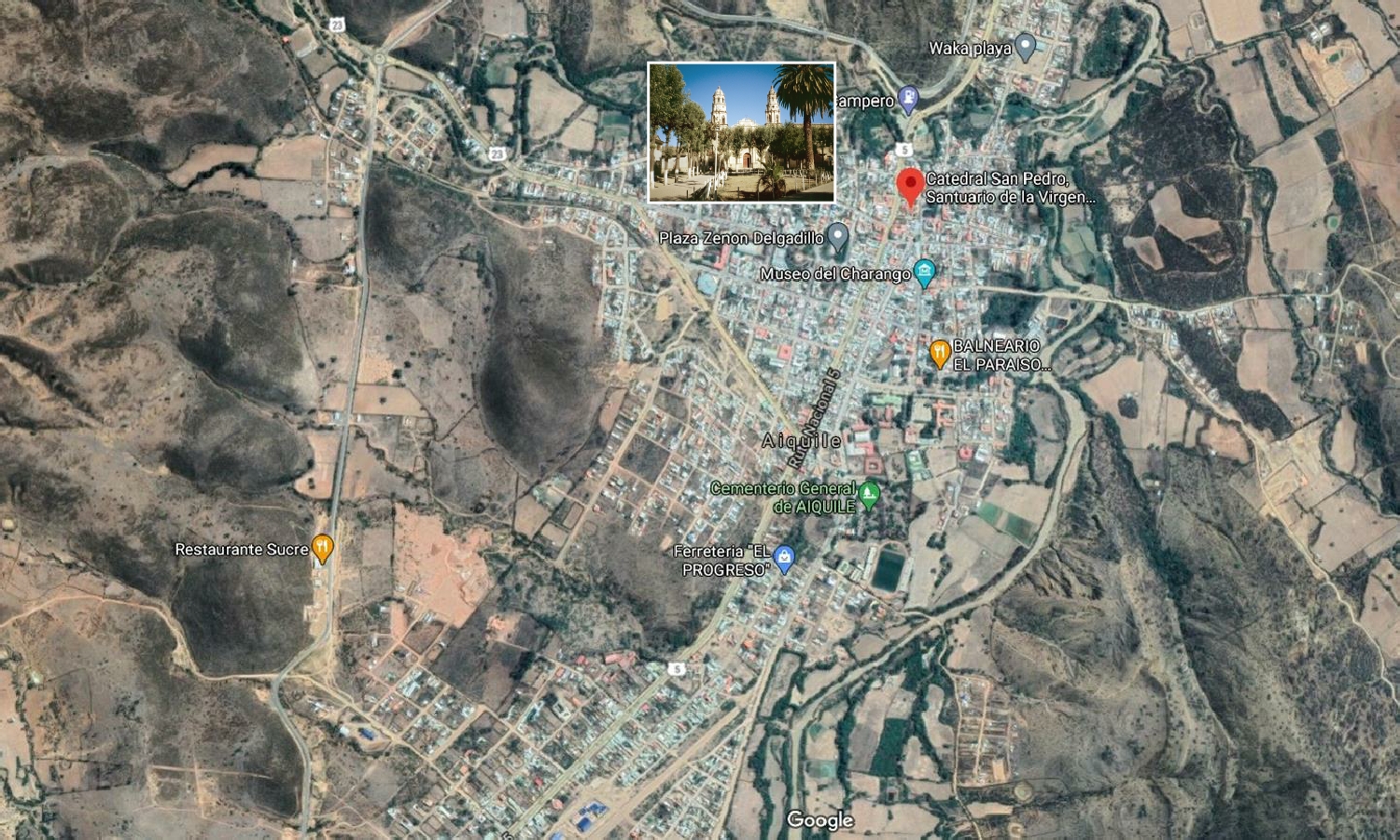The height and width of the screenshot is (840, 1400).
Task: Select the Balneario El Paraiso restaurant marker
Action: (x=940, y=353)
